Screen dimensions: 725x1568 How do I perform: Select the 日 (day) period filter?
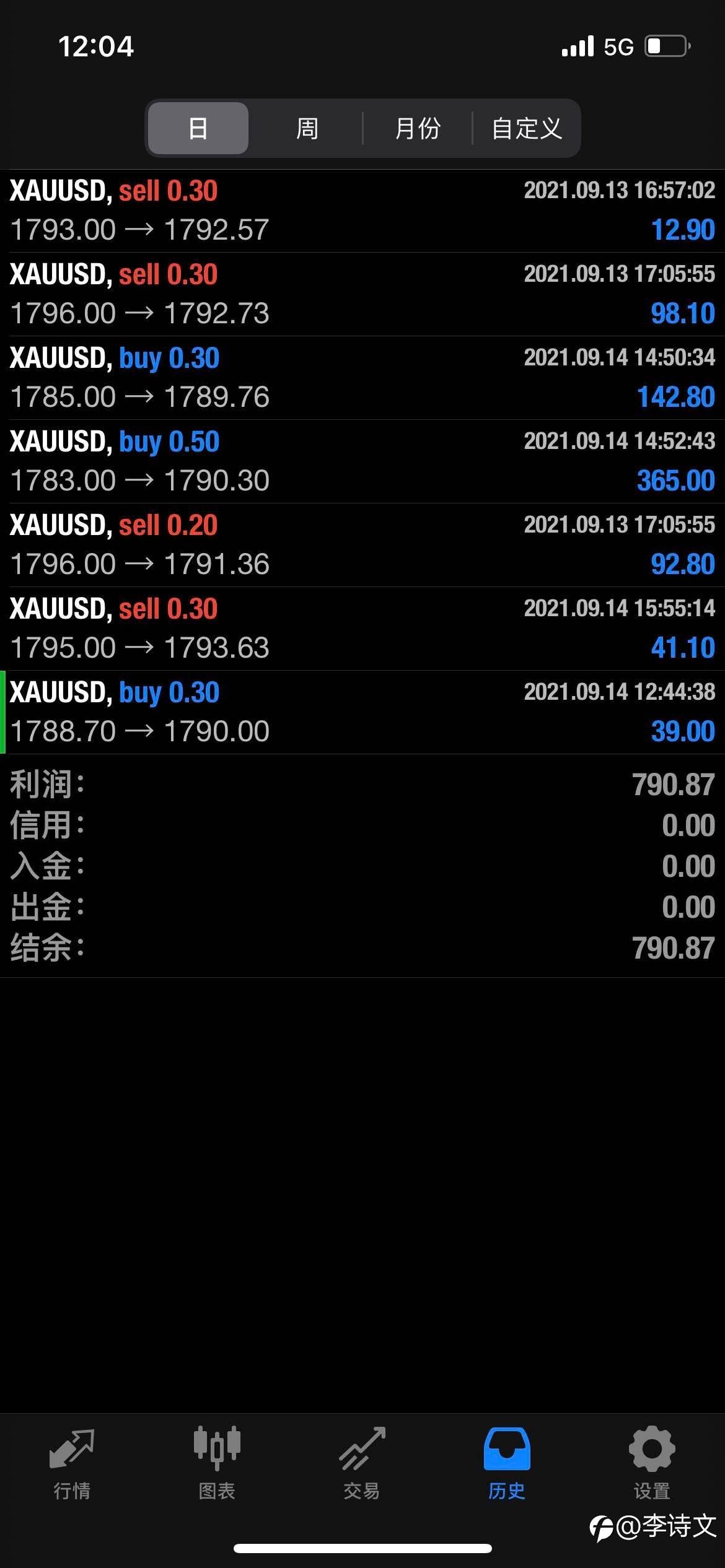[x=198, y=128]
